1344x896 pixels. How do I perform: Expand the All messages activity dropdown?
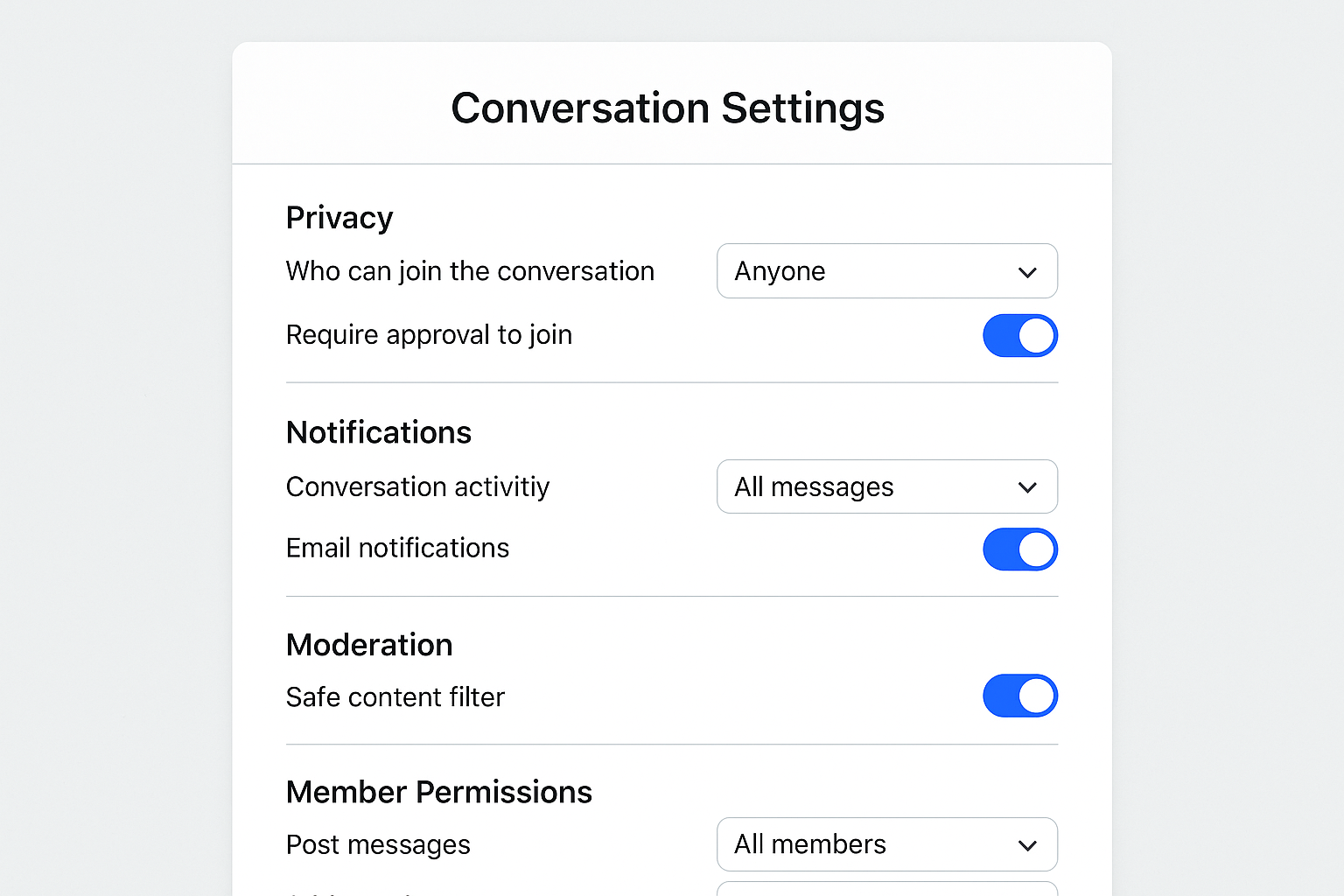[x=886, y=486]
